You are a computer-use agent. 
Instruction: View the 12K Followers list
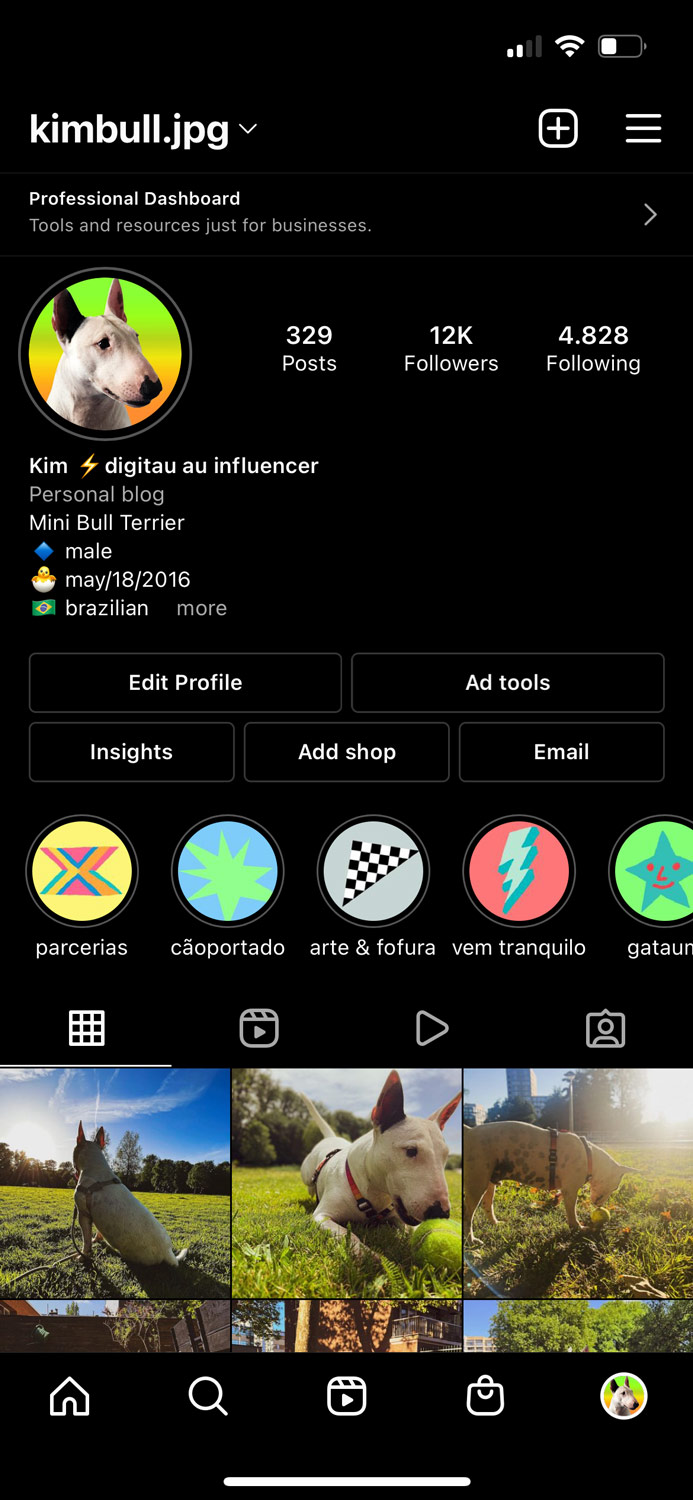pyautogui.click(x=450, y=348)
